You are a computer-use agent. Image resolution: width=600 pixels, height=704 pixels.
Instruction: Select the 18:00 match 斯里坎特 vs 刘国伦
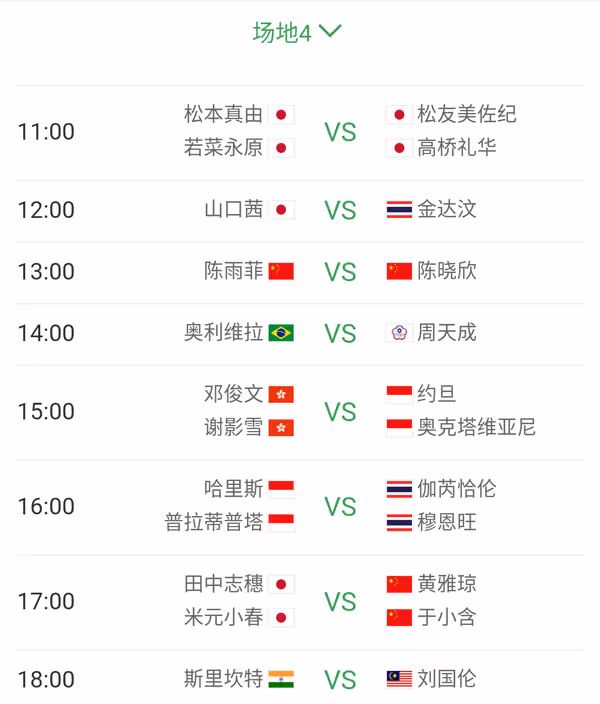coord(340,679)
